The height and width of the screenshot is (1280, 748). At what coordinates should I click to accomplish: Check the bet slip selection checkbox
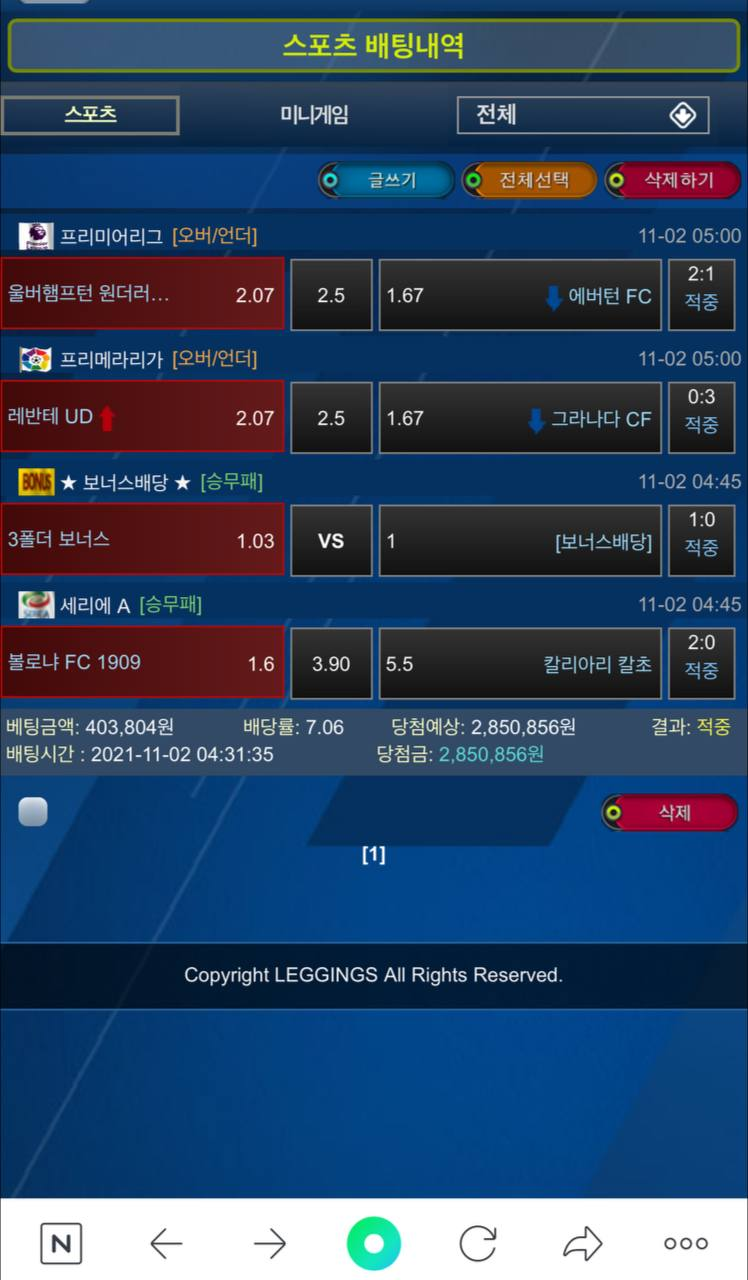coord(33,812)
